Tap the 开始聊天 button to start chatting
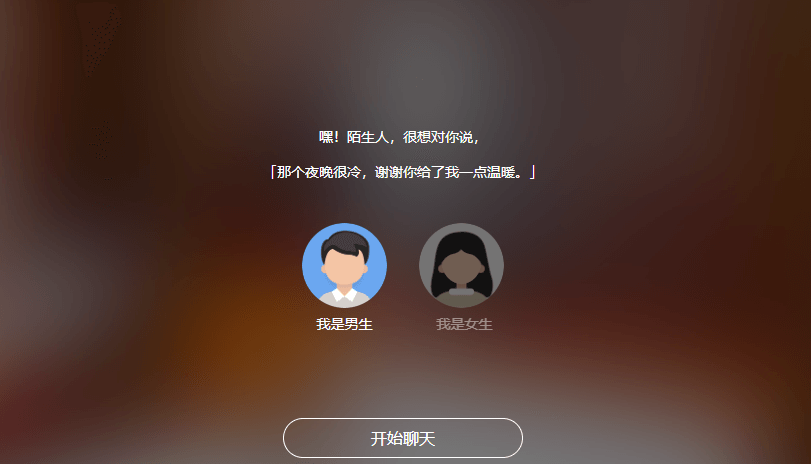Screen dimensions: 811x464 coord(403,438)
